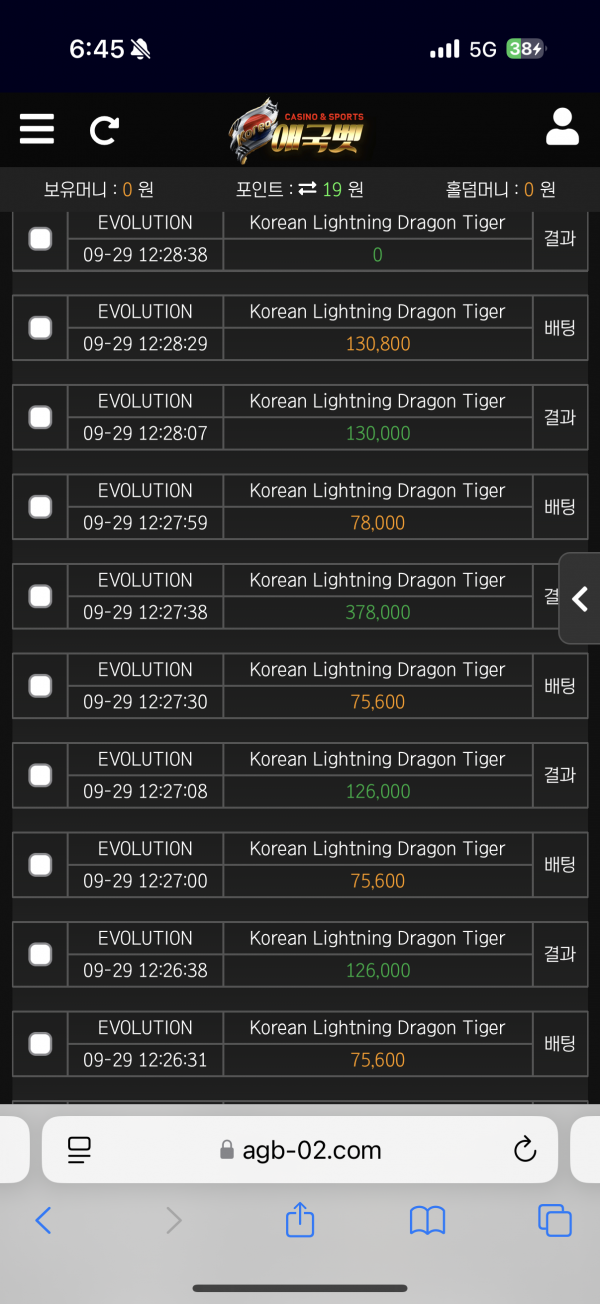Select the checkbox for 12:28:07 result row
Screen dimensions: 600x1304
click(x=40, y=417)
